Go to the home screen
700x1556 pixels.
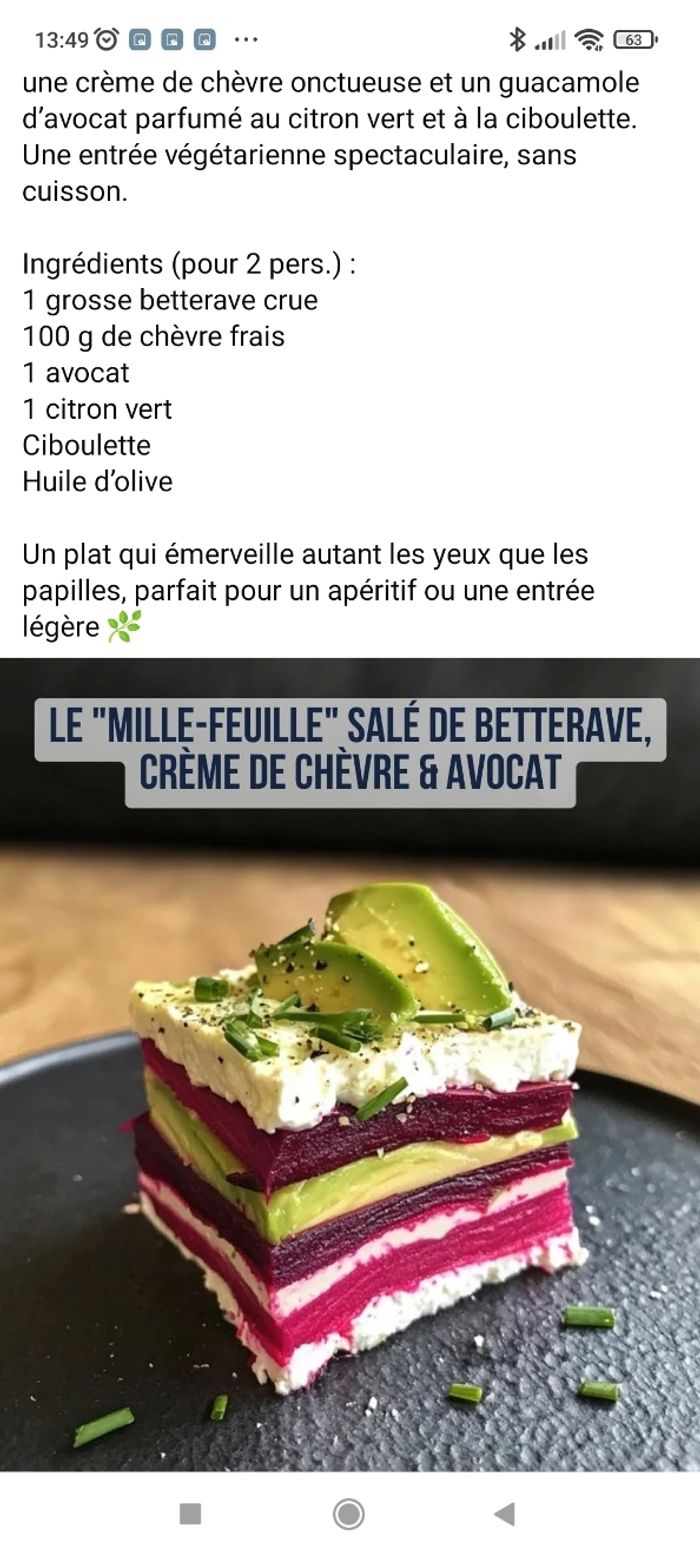pyautogui.click(x=348, y=1514)
